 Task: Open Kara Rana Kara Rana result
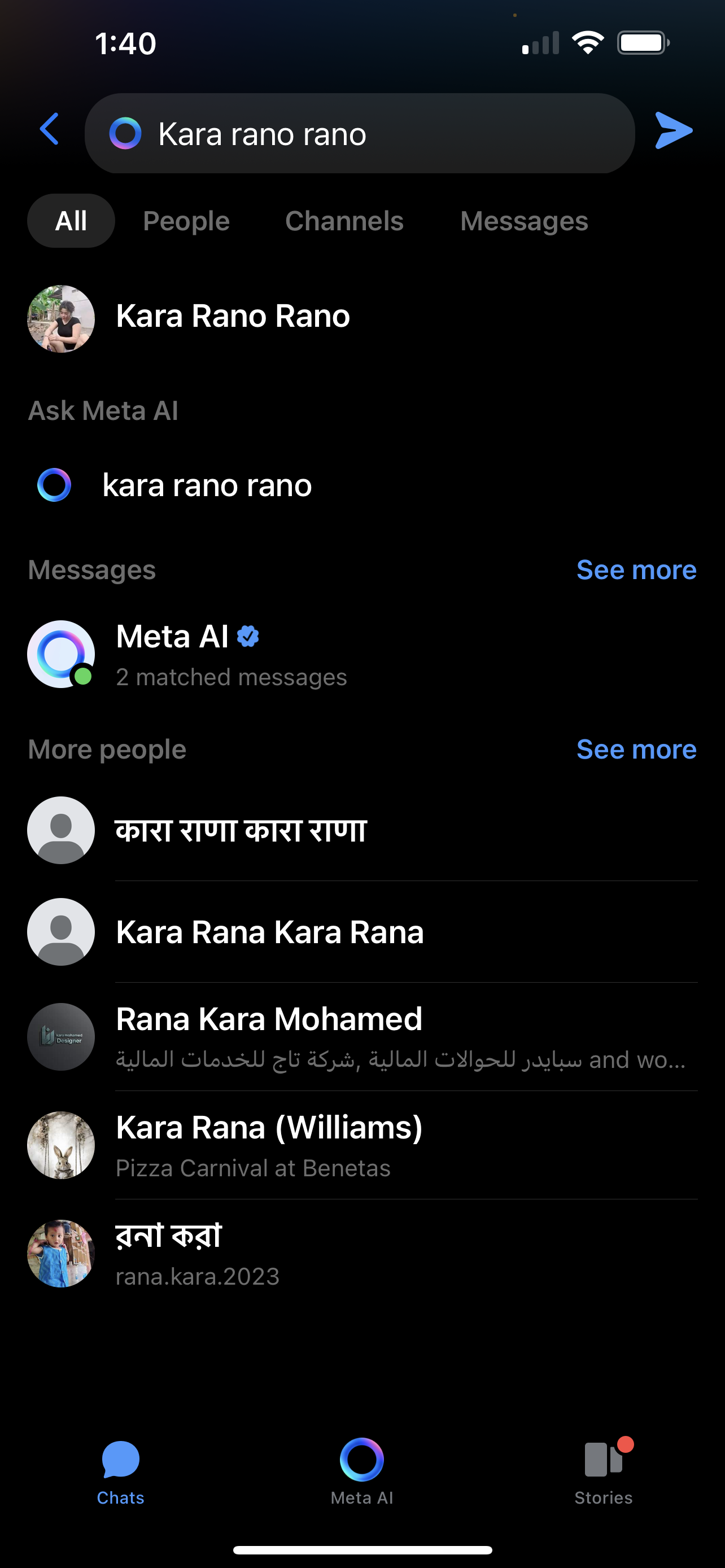pos(362,932)
